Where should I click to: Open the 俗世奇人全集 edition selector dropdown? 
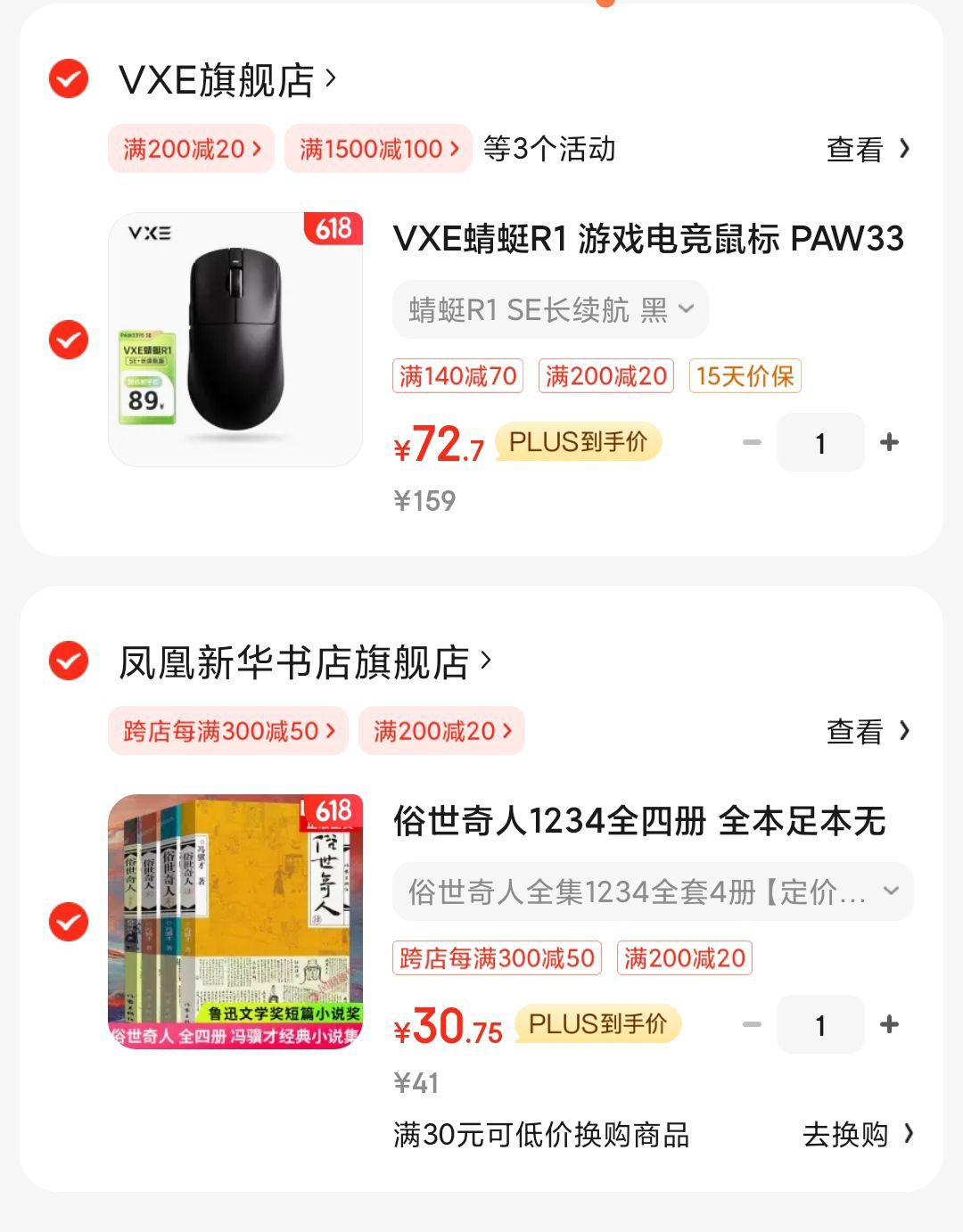tap(653, 891)
